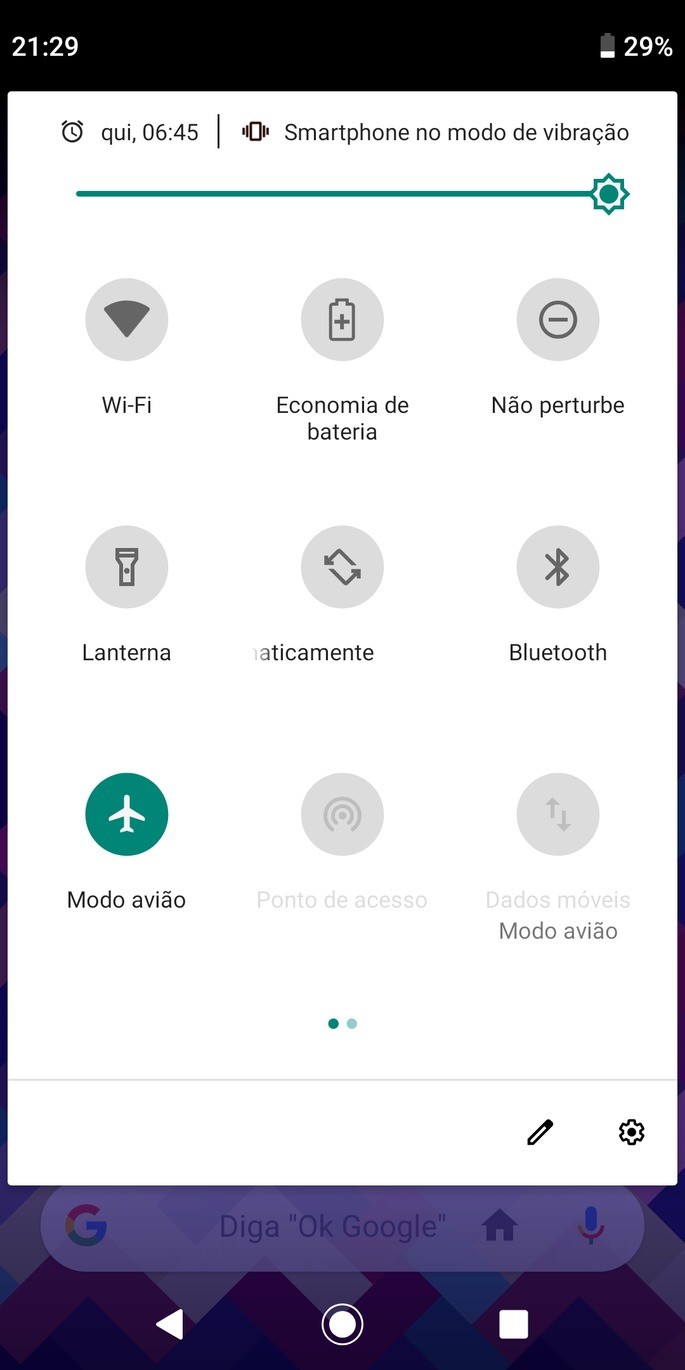The image size is (685, 1370).
Task: Edit quick settings with the pencil icon
Action: tap(540, 1132)
